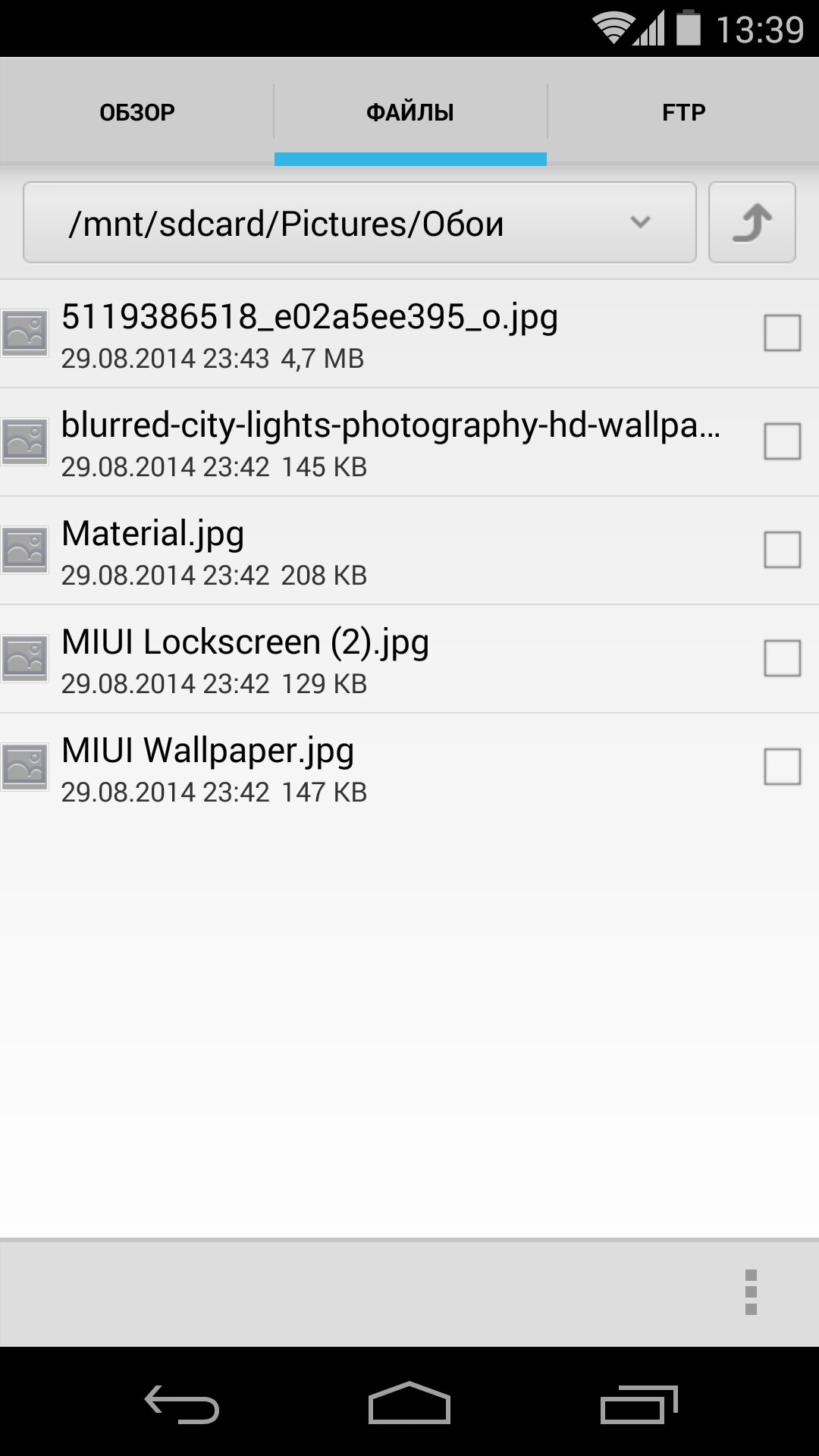Tick the MIUI Wallpaper.jpg checkbox
This screenshot has width=819, height=1456.
click(x=782, y=767)
